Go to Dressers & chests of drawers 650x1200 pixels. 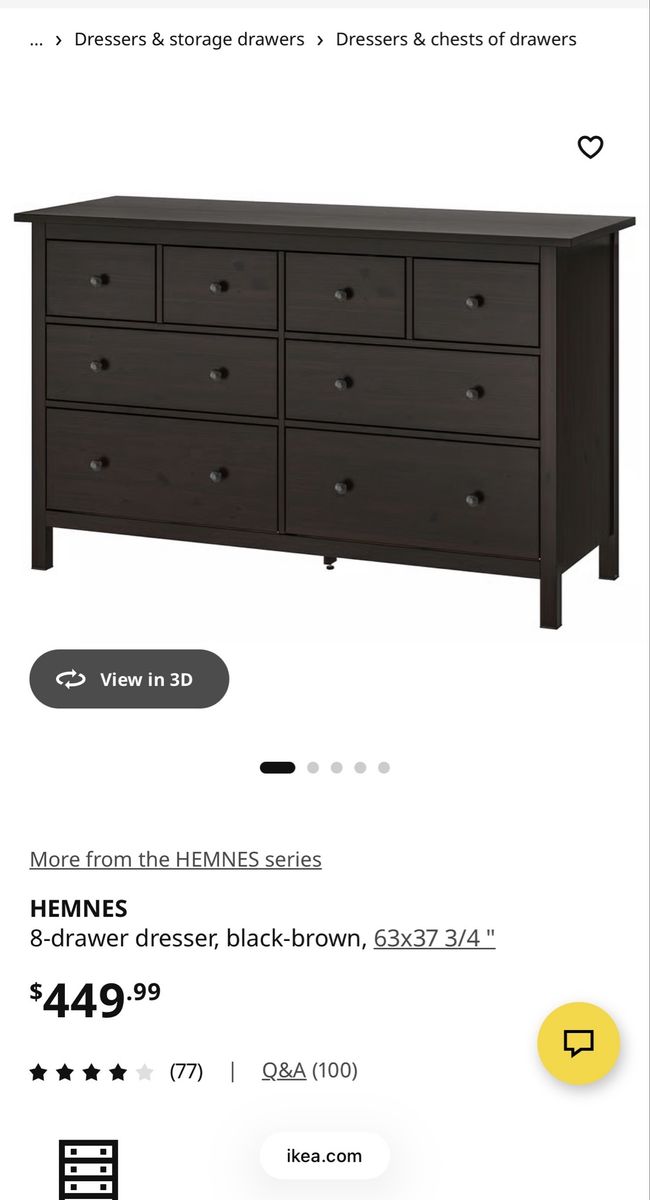456,40
